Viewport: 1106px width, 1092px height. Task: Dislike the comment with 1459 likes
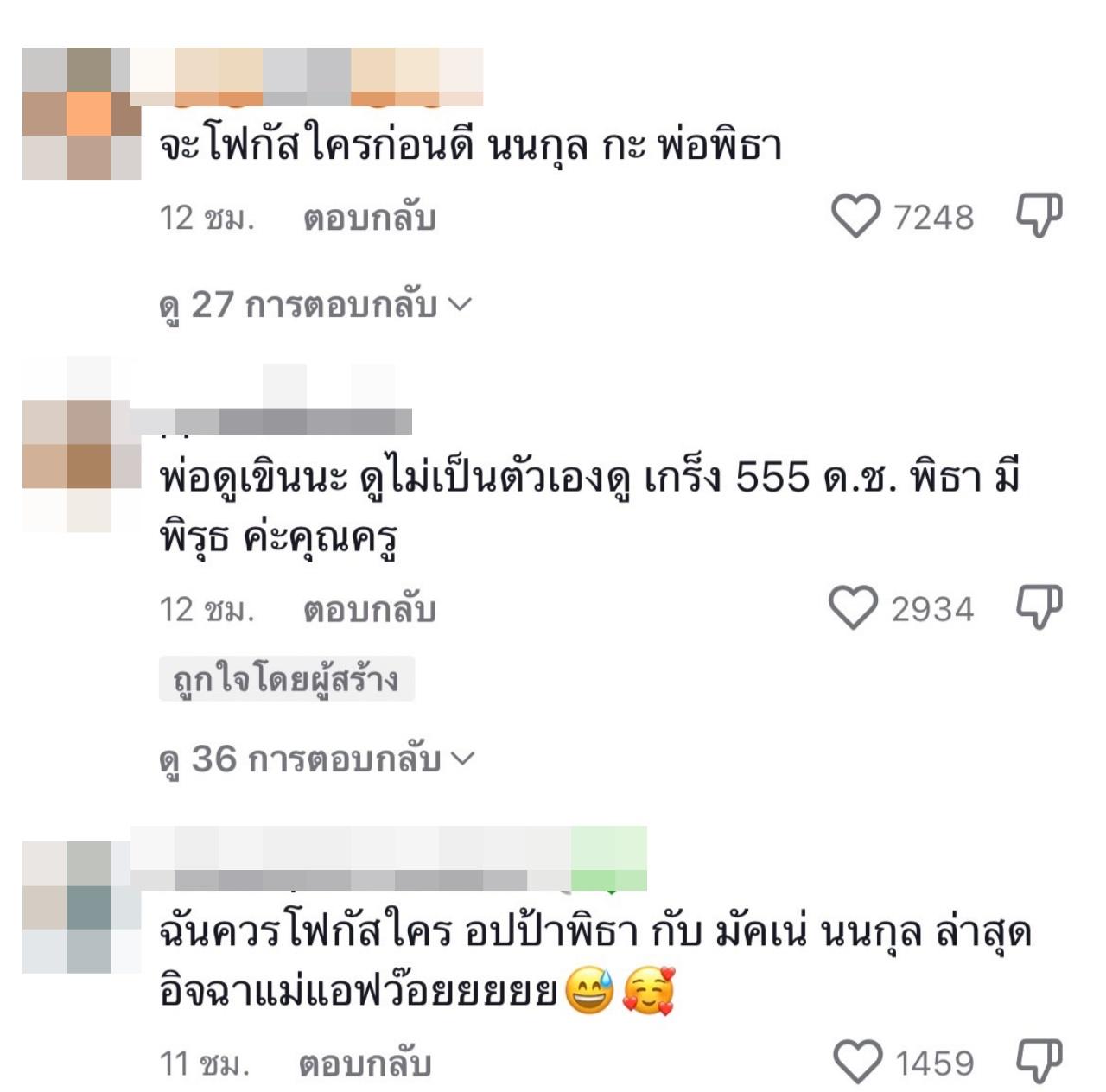[x=1038, y=1060]
